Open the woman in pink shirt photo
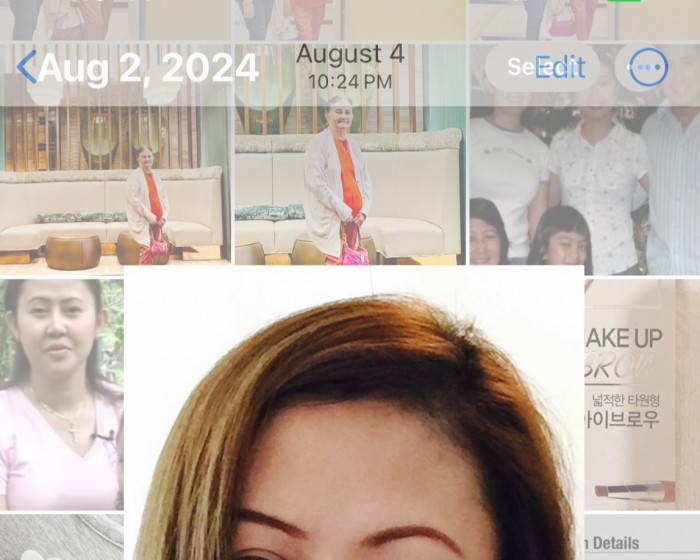This screenshot has width=700, height=560. 61,395
